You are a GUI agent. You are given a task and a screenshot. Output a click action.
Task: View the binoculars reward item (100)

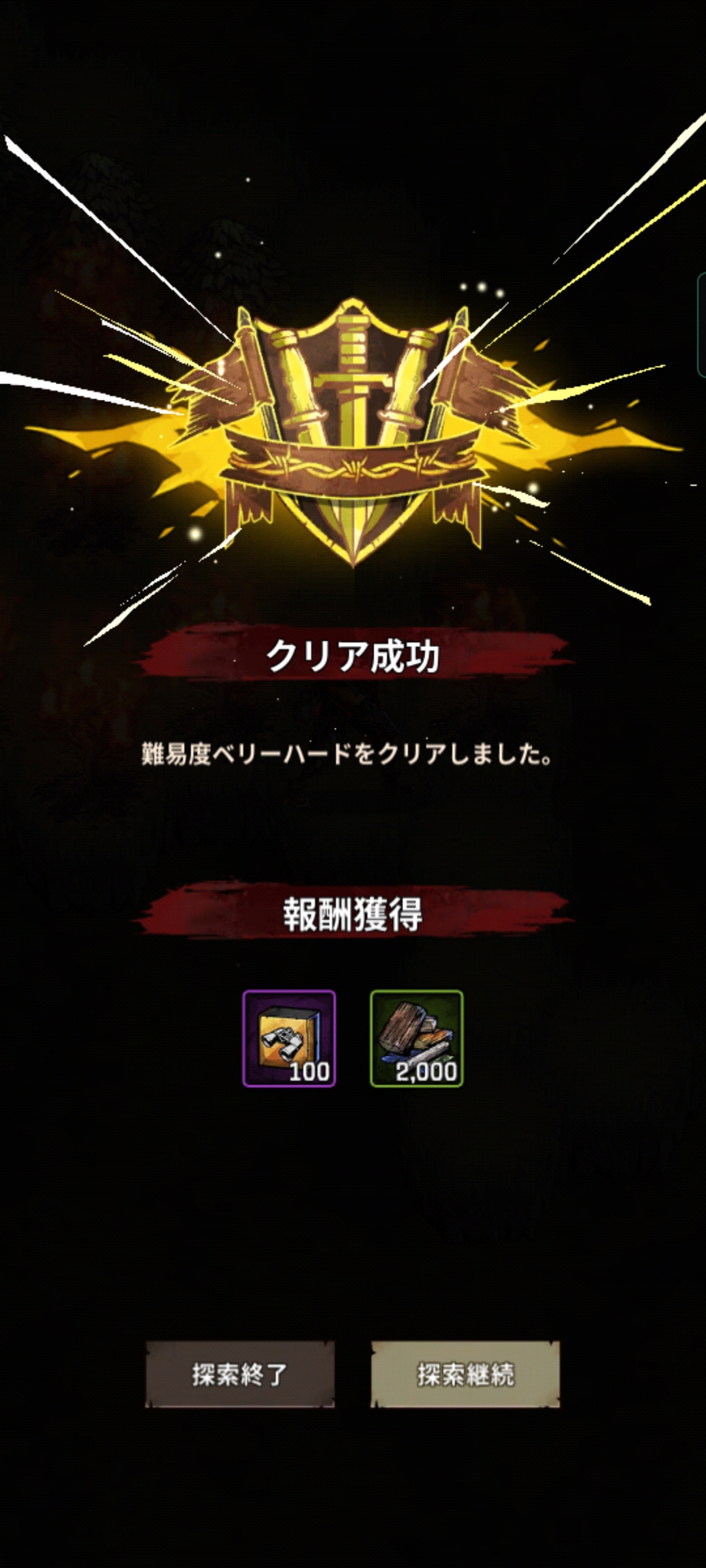(x=289, y=1038)
